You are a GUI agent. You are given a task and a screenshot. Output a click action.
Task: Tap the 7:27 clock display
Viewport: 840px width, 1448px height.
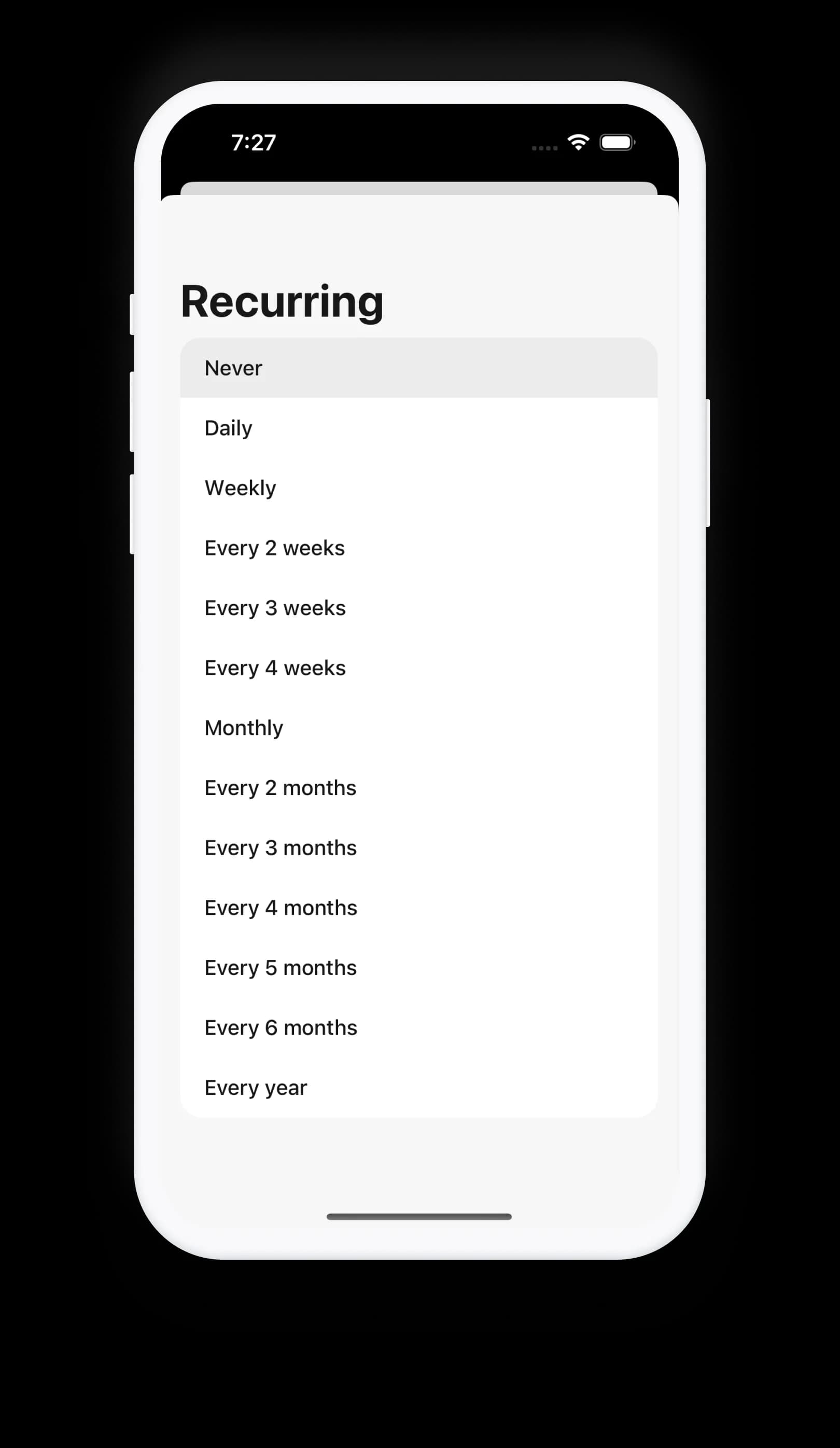[255, 143]
